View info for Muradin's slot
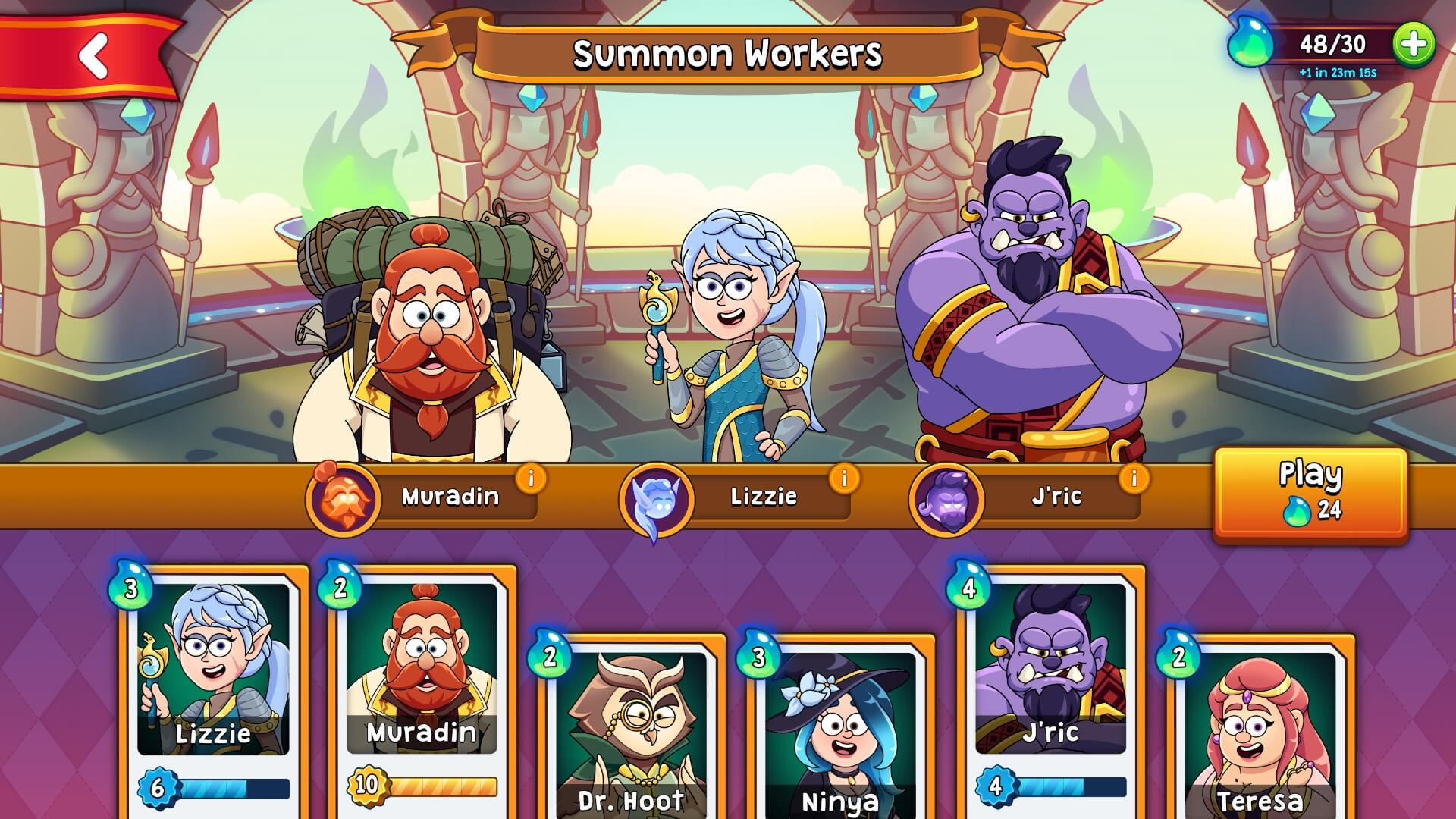 pos(531,478)
